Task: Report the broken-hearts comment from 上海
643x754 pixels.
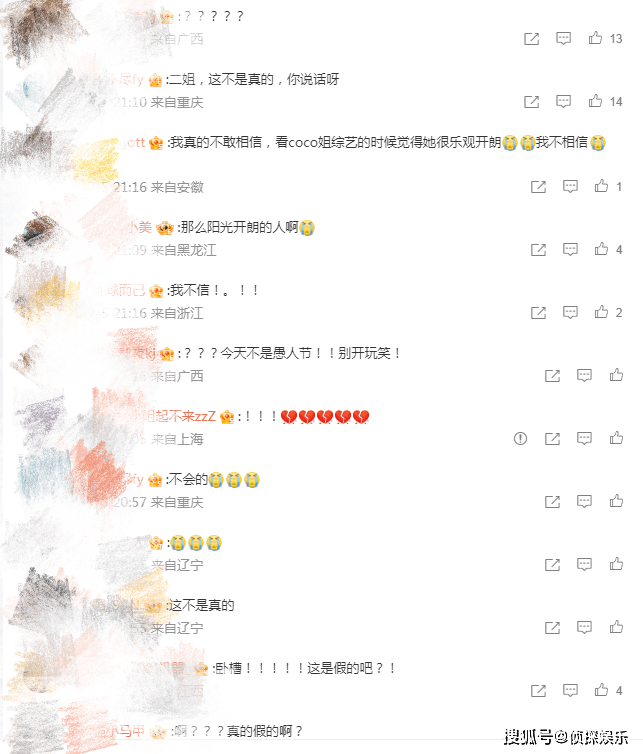Action: tap(520, 438)
